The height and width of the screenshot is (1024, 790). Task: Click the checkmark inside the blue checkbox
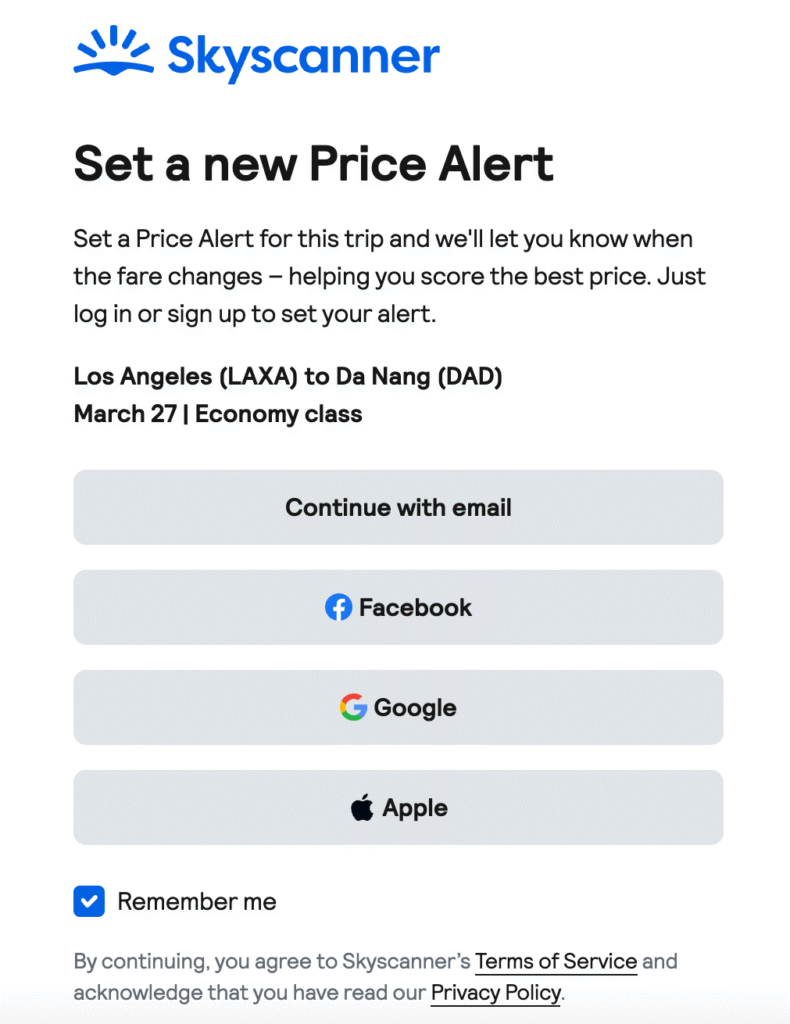click(x=88, y=901)
